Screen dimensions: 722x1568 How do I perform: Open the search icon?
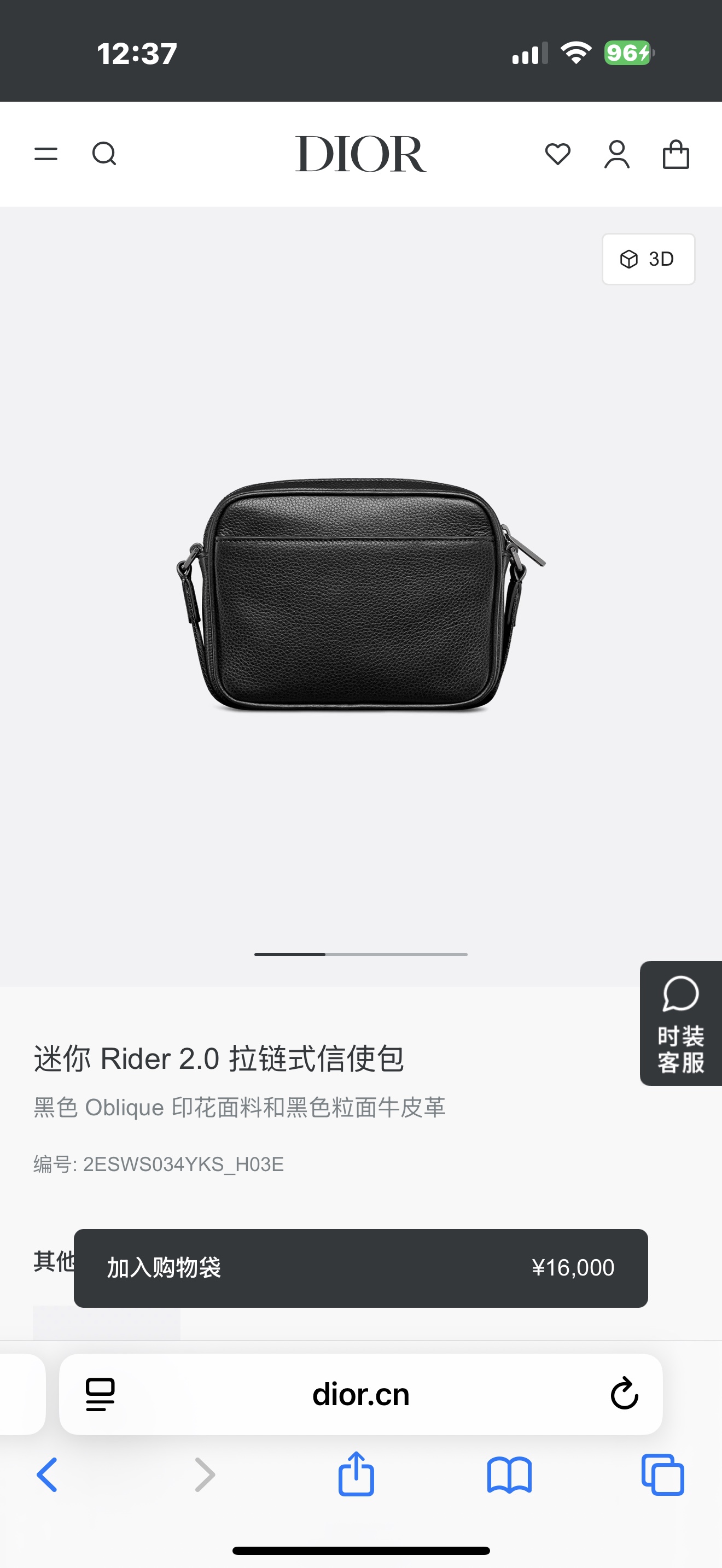[x=104, y=154]
